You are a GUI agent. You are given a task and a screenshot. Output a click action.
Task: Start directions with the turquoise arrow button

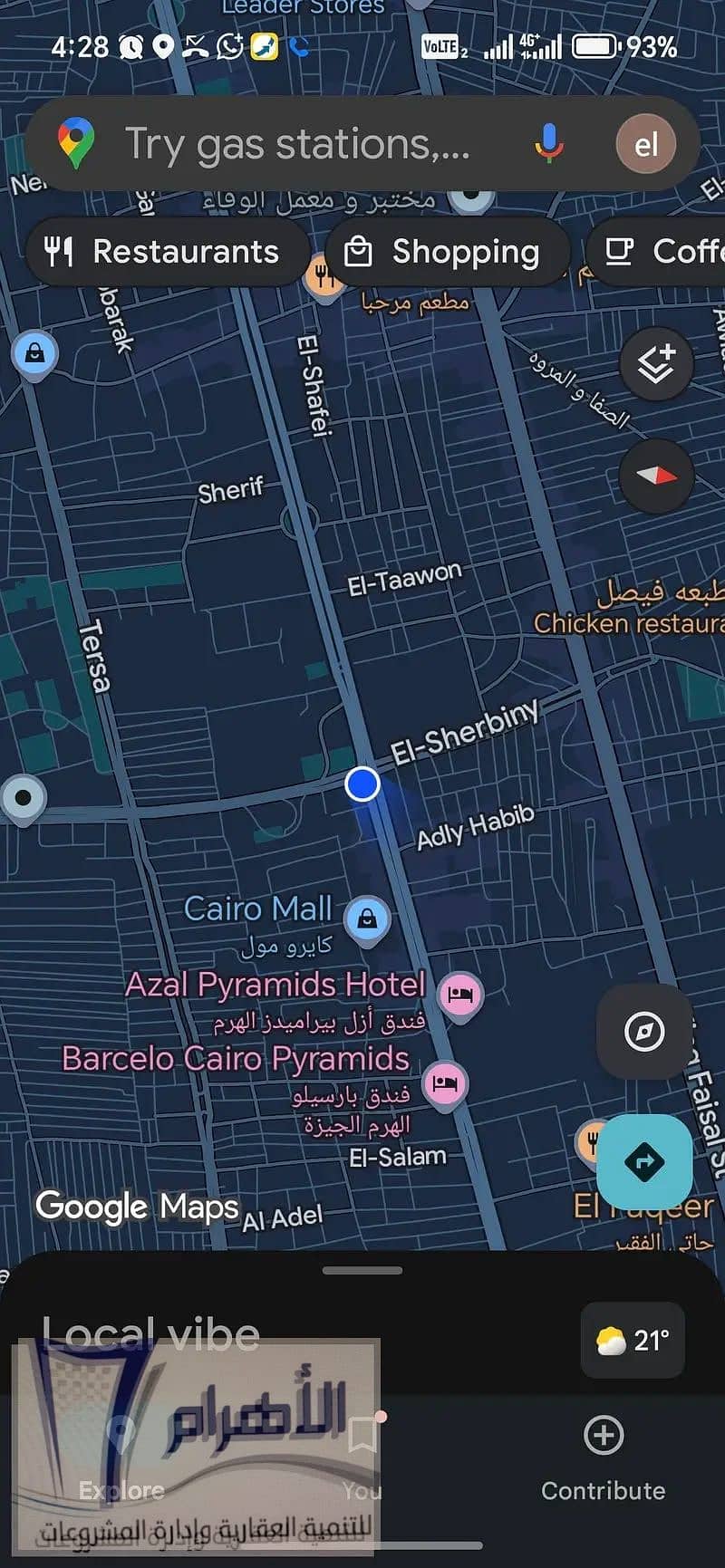click(644, 1162)
